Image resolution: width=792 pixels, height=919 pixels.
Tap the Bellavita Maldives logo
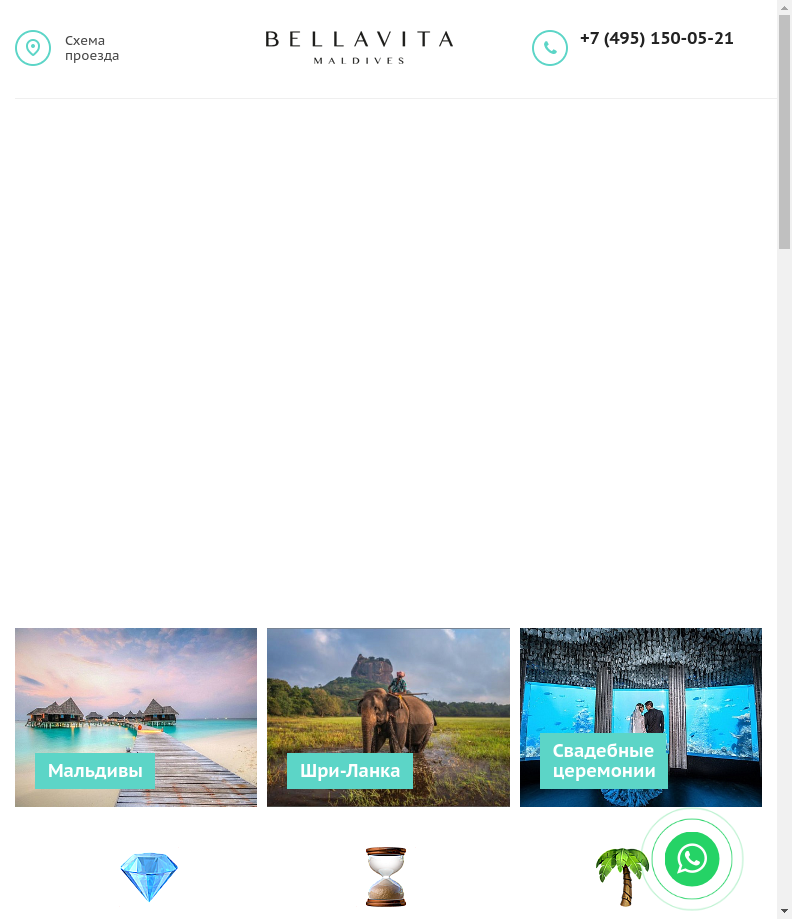(359, 47)
